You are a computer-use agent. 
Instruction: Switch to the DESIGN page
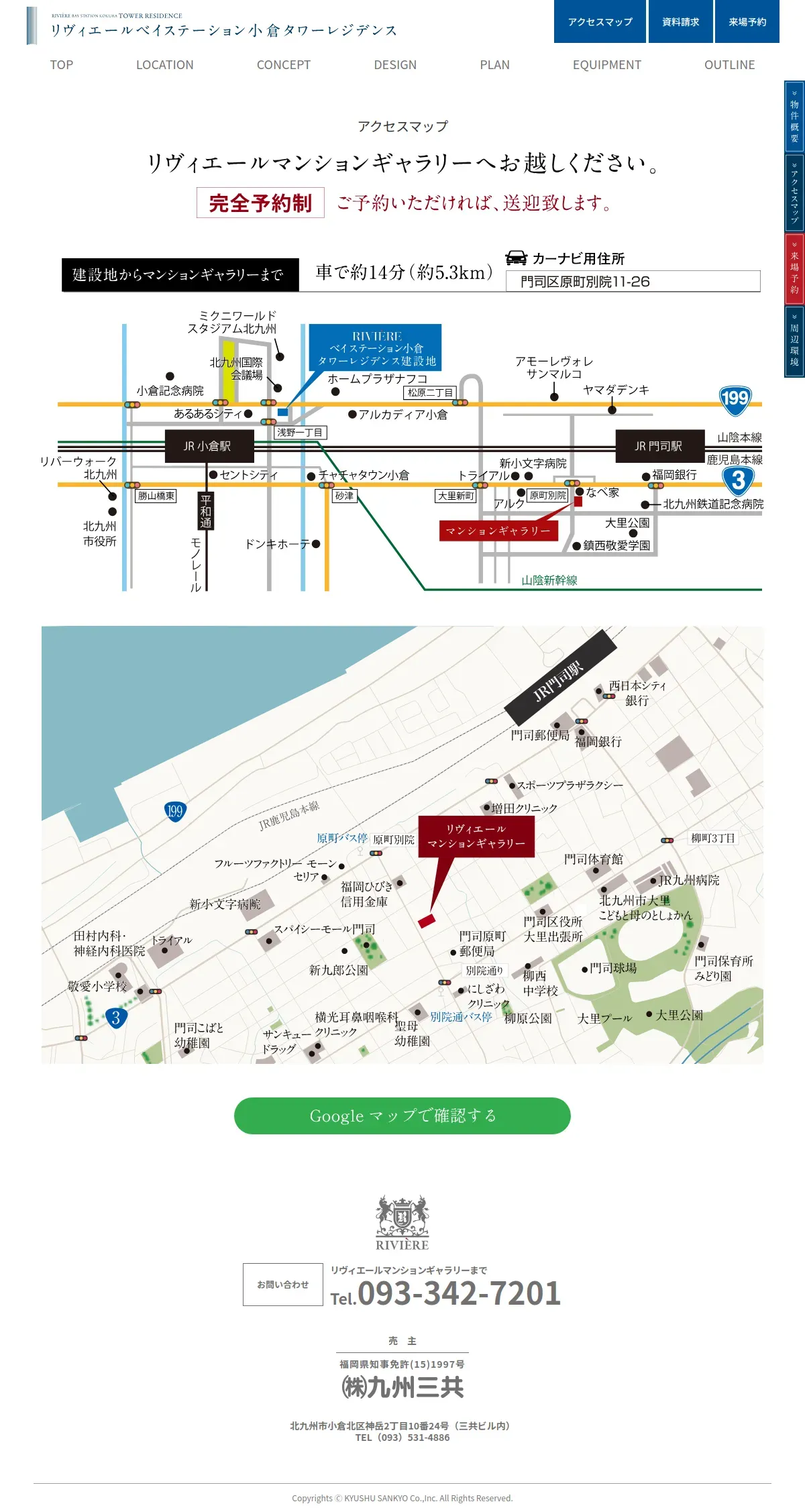(395, 65)
